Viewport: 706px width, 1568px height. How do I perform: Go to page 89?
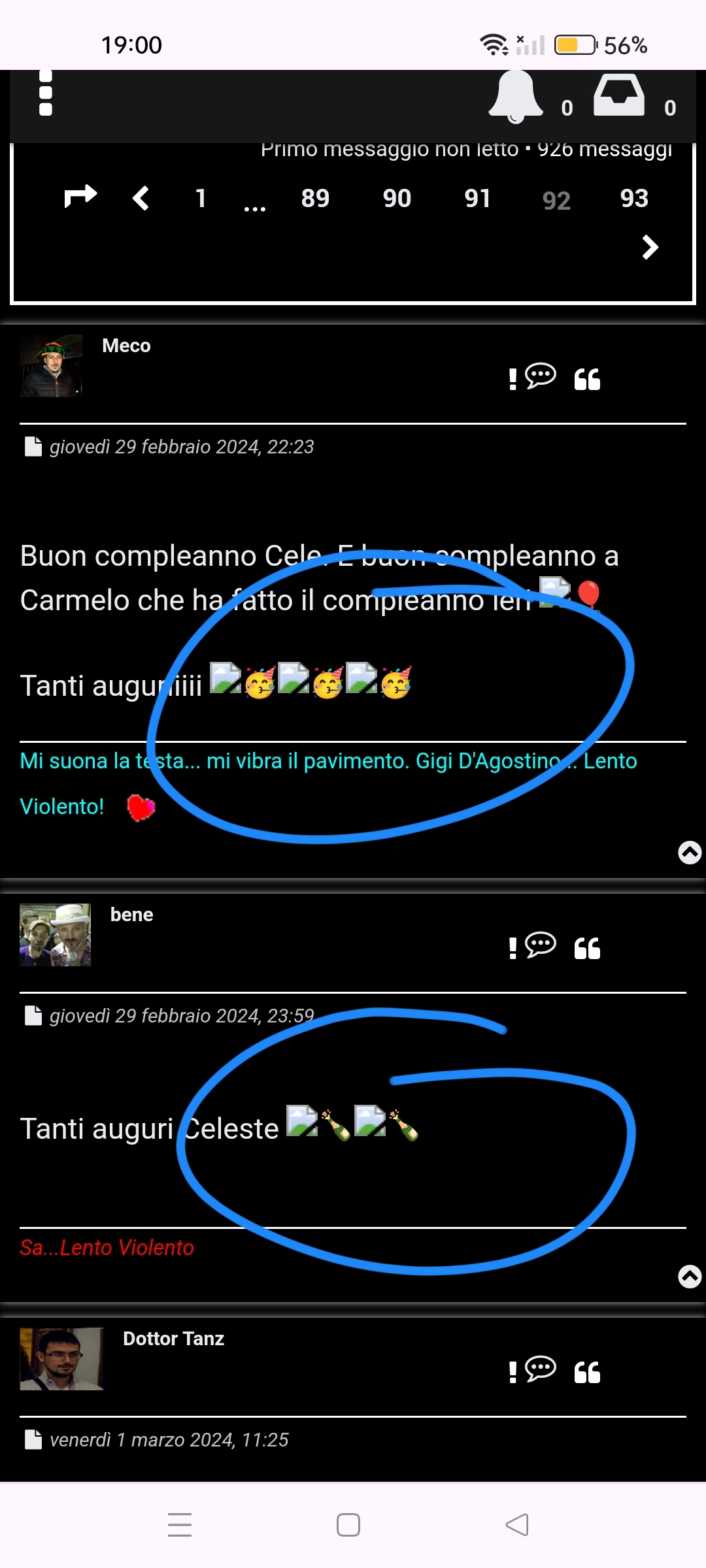tap(315, 198)
